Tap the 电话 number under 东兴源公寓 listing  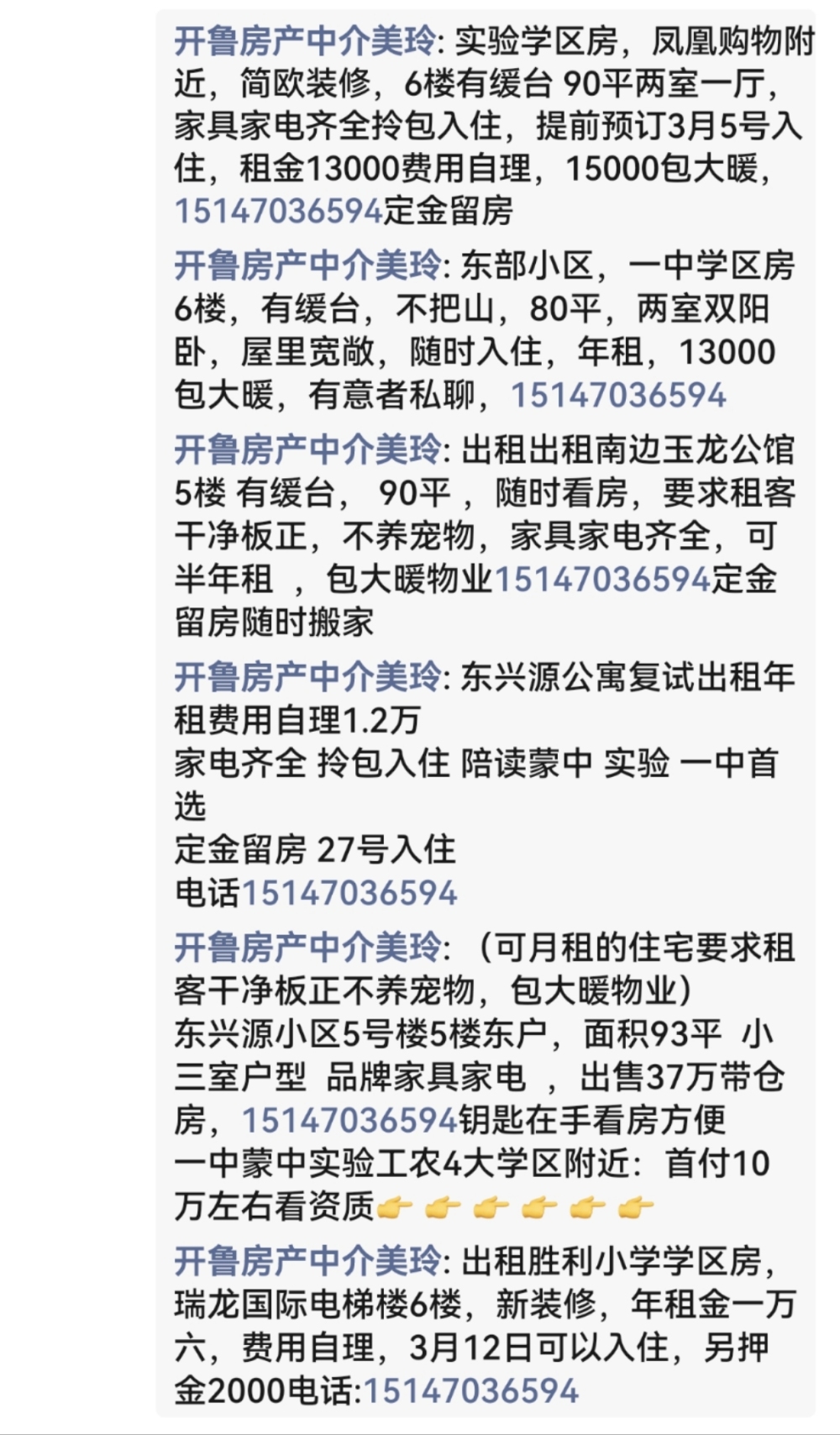click(349, 893)
